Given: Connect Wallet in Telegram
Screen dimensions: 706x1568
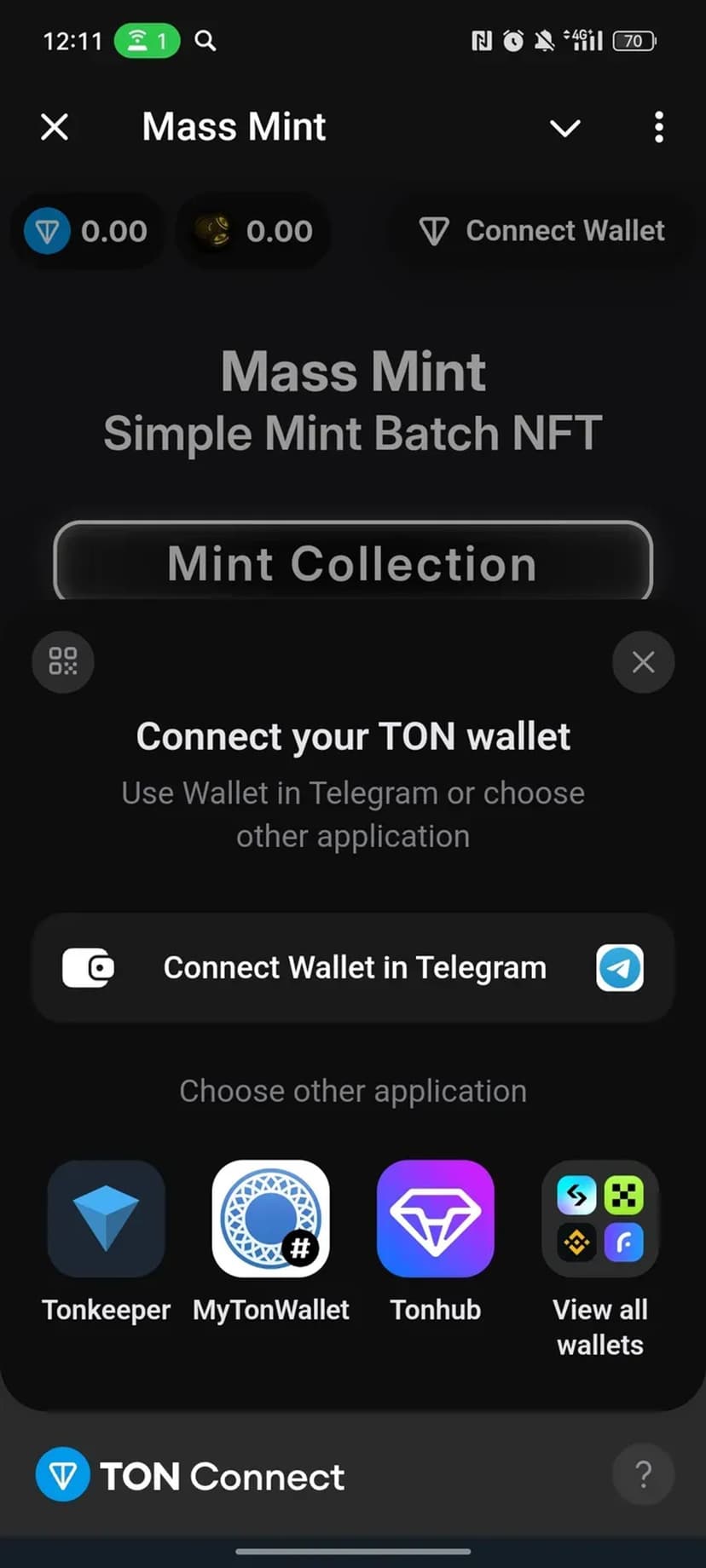Looking at the screenshot, I should pyautogui.click(x=352, y=967).
